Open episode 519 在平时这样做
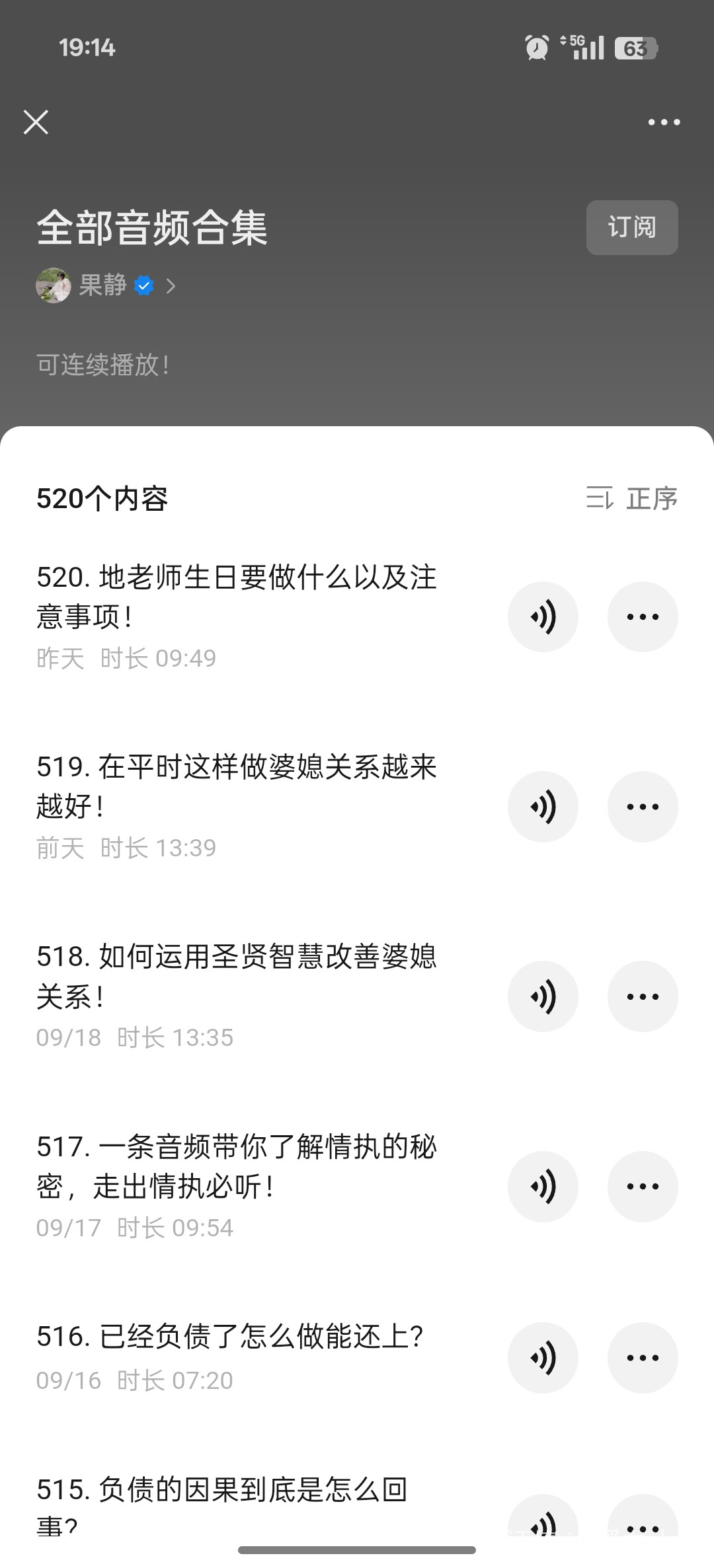This screenshot has width=714, height=1568. coord(236,786)
